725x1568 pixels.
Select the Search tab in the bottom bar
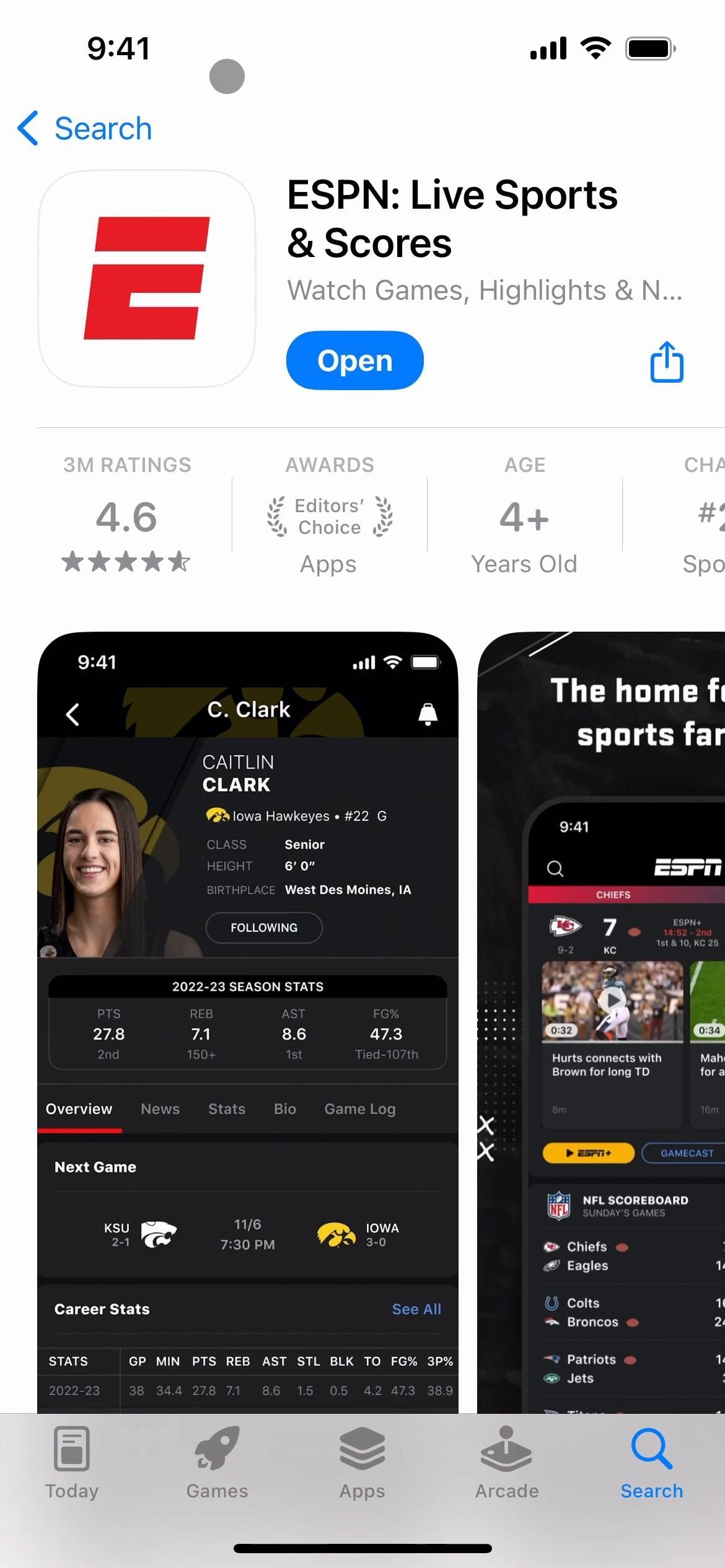(652, 1463)
